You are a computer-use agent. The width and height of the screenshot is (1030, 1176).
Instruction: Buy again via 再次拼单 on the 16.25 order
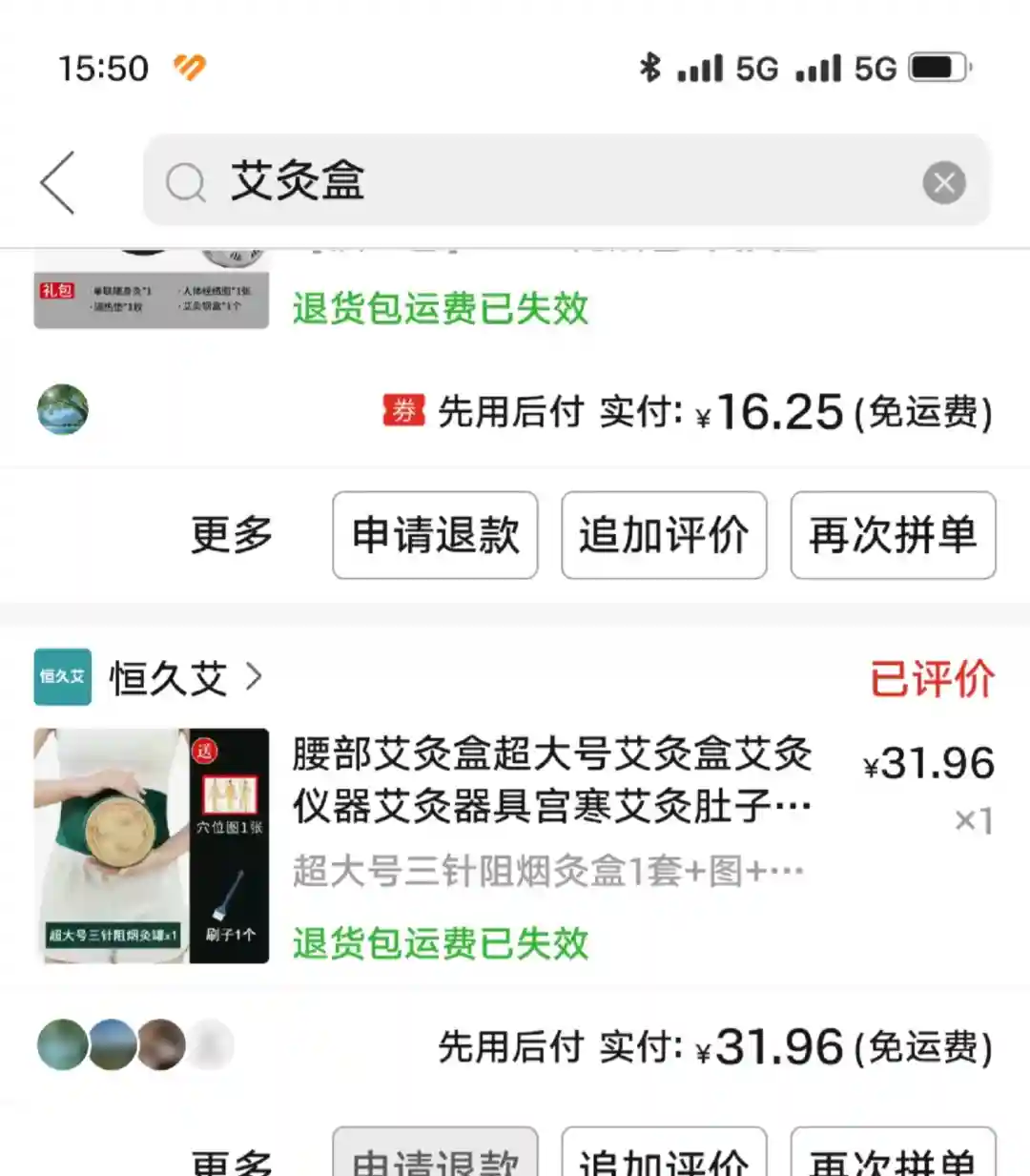[x=893, y=535]
